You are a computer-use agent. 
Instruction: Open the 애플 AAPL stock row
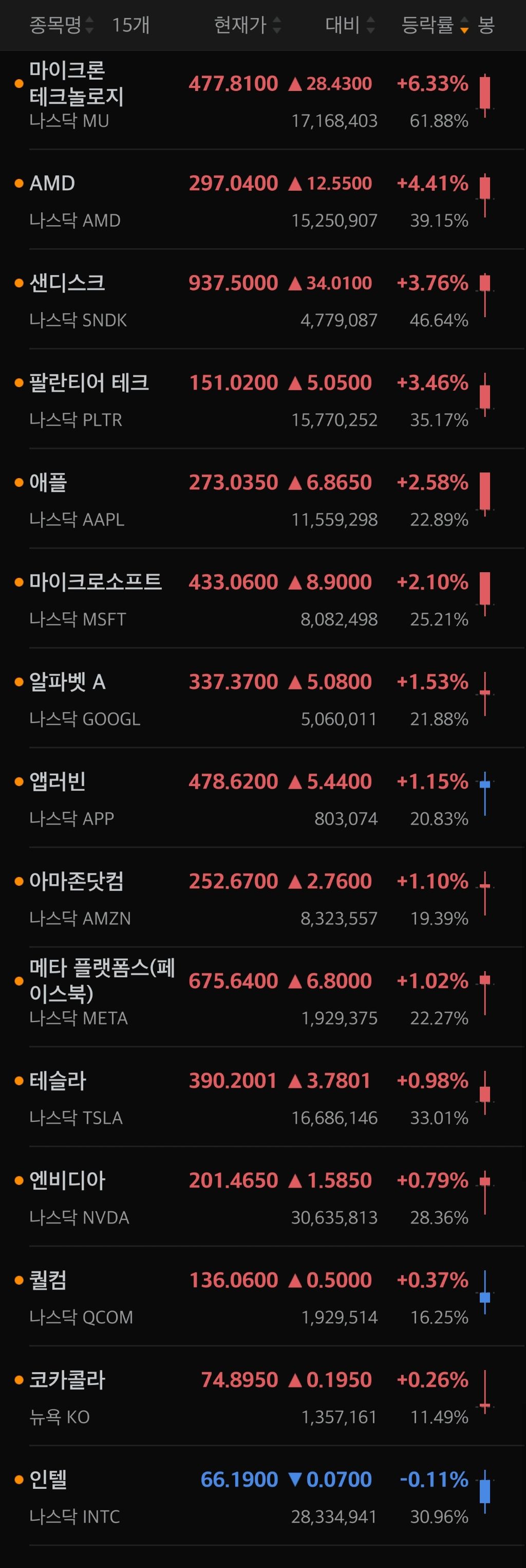tap(262, 499)
